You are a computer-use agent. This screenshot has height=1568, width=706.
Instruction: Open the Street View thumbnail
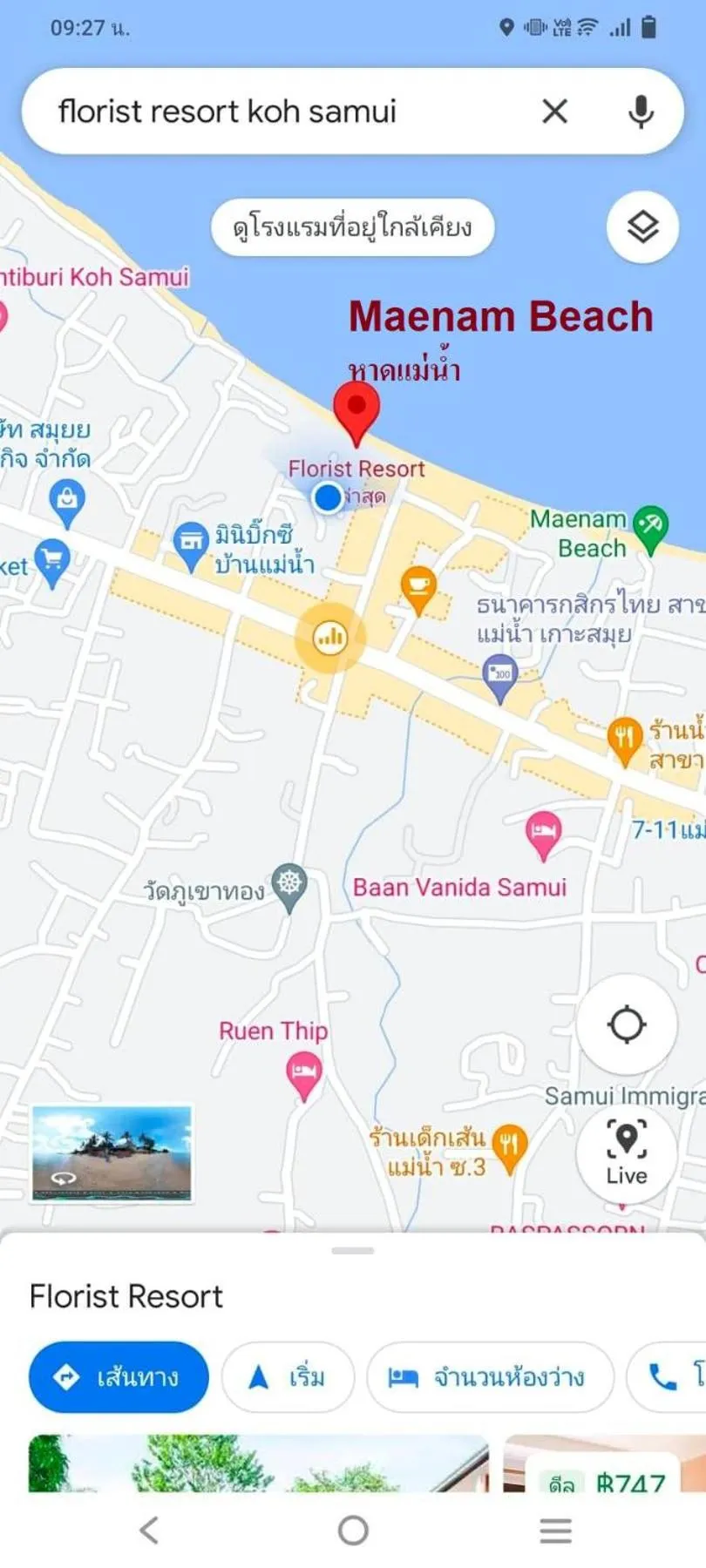point(112,1153)
